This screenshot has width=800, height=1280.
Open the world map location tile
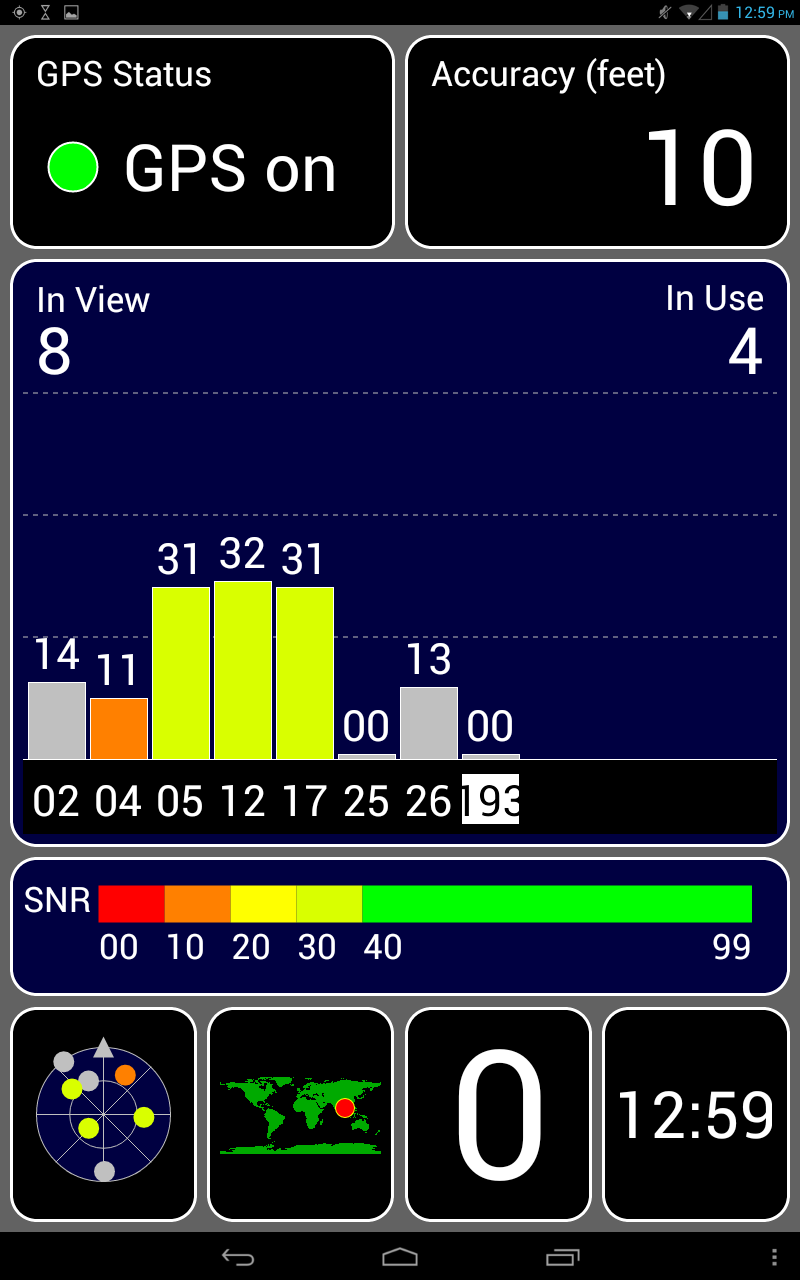pyautogui.click(x=300, y=1114)
